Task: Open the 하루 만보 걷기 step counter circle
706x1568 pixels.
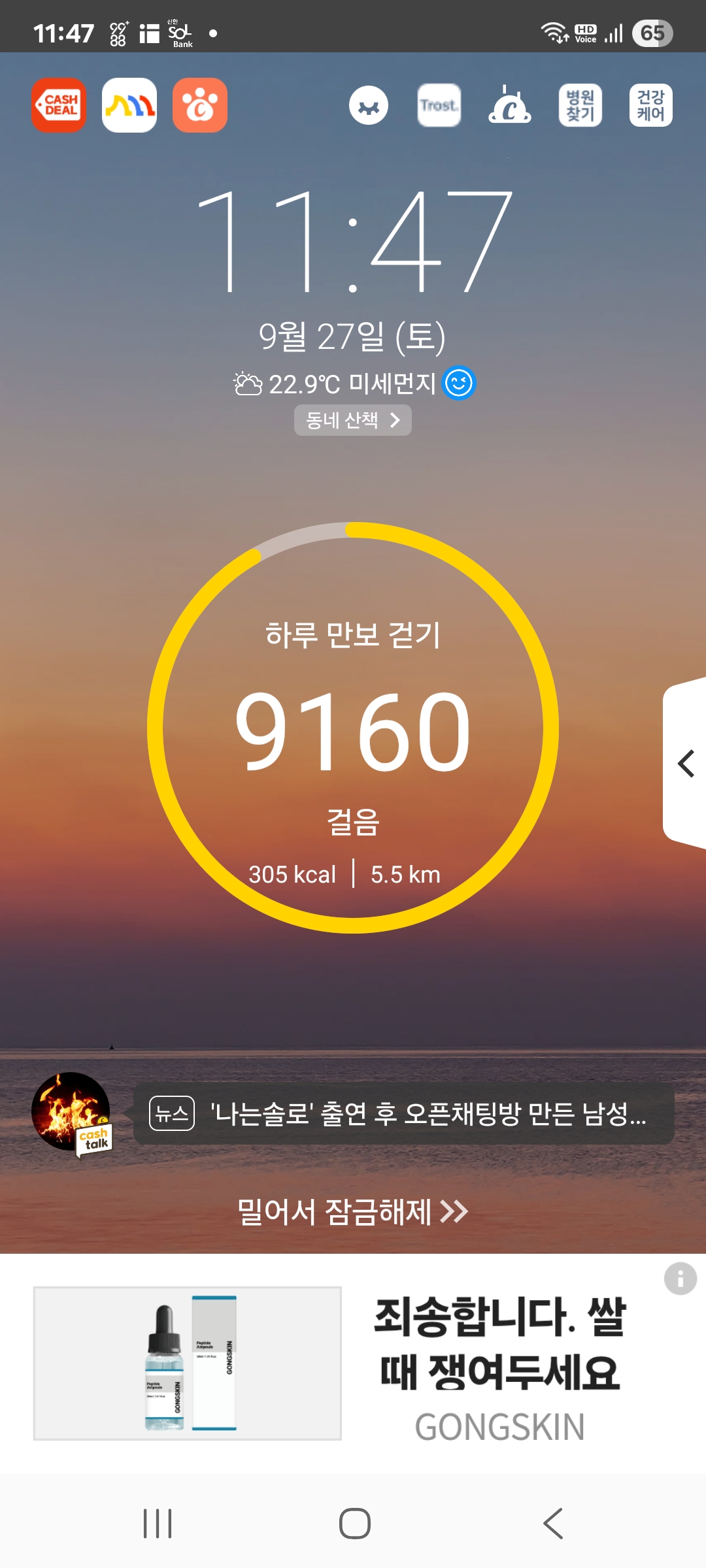Action: click(x=353, y=727)
